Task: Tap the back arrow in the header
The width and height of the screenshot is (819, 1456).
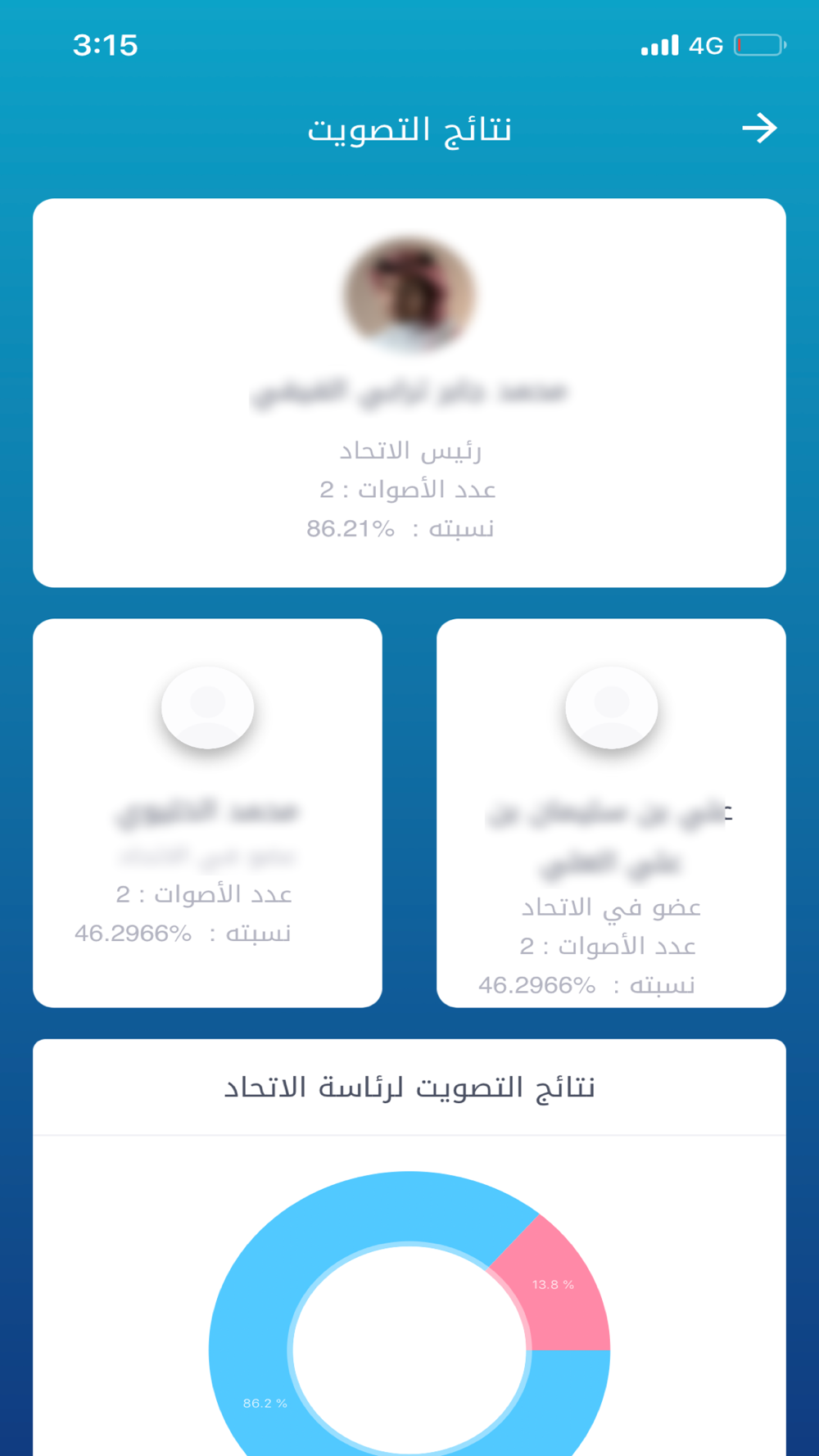Action: 759,129
